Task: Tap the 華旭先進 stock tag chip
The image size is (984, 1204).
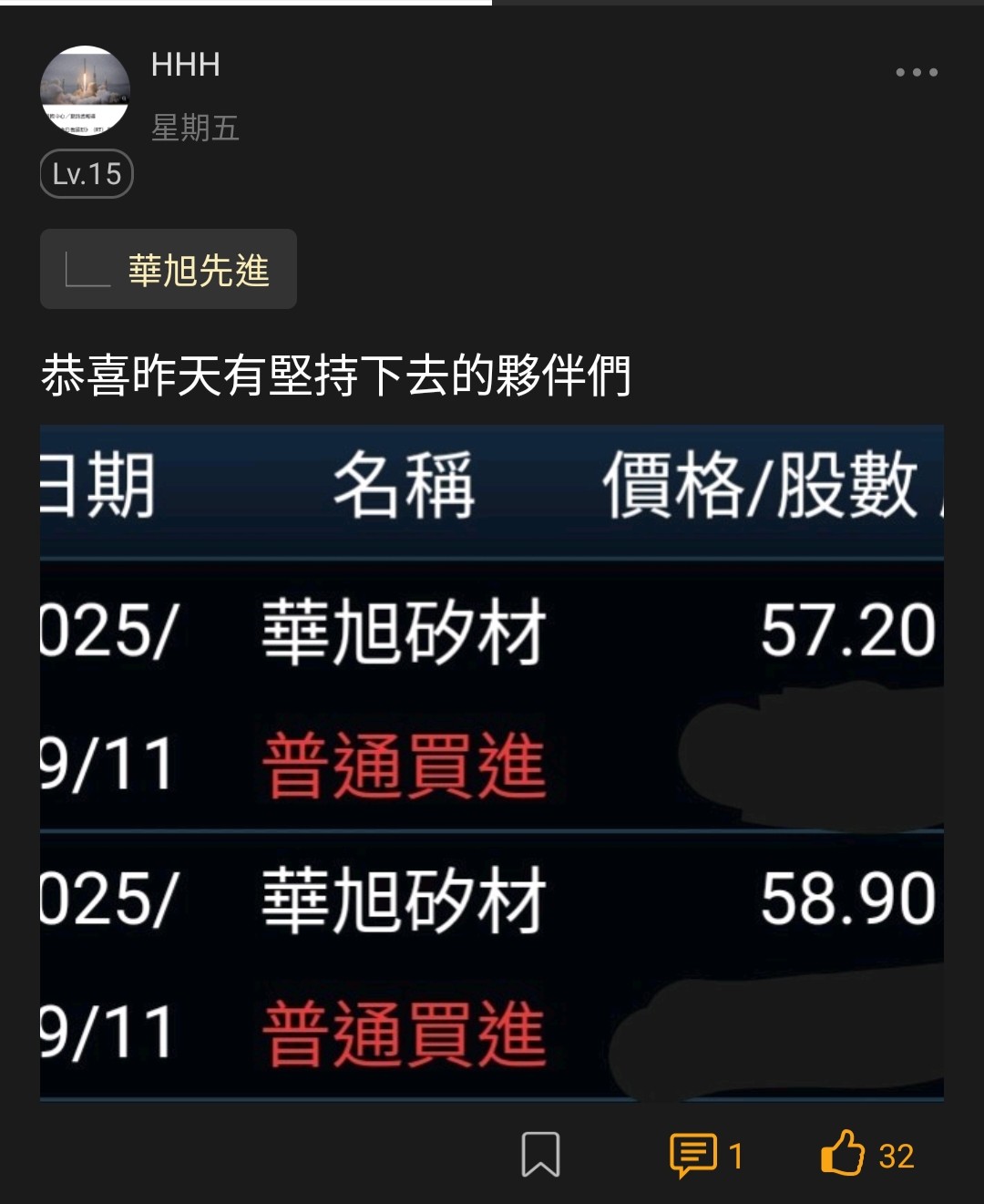Action: click(x=169, y=270)
